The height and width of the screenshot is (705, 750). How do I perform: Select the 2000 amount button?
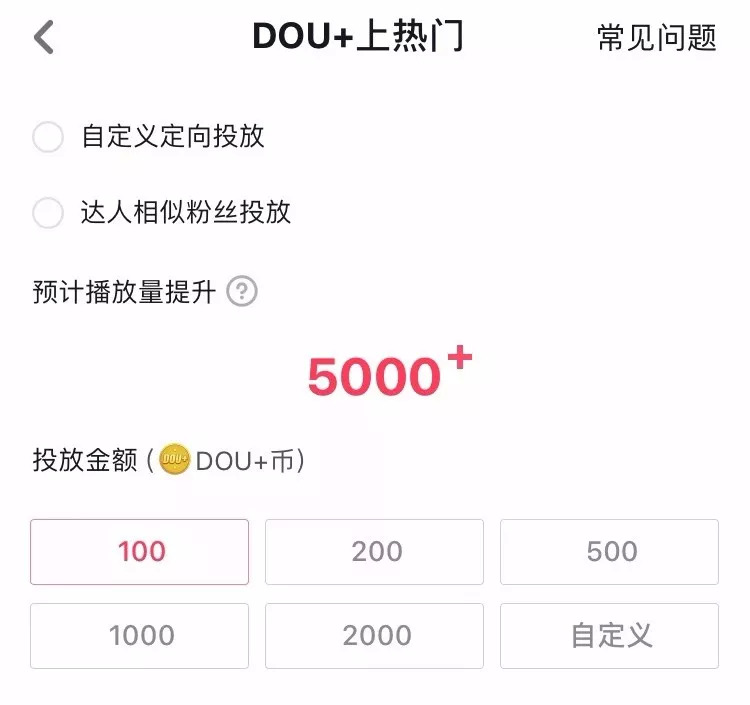(x=375, y=636)
